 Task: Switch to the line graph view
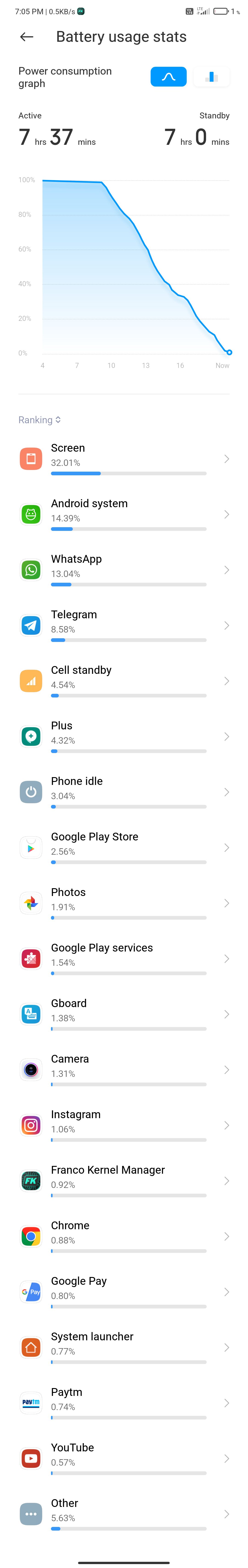(x=168, y=77)
